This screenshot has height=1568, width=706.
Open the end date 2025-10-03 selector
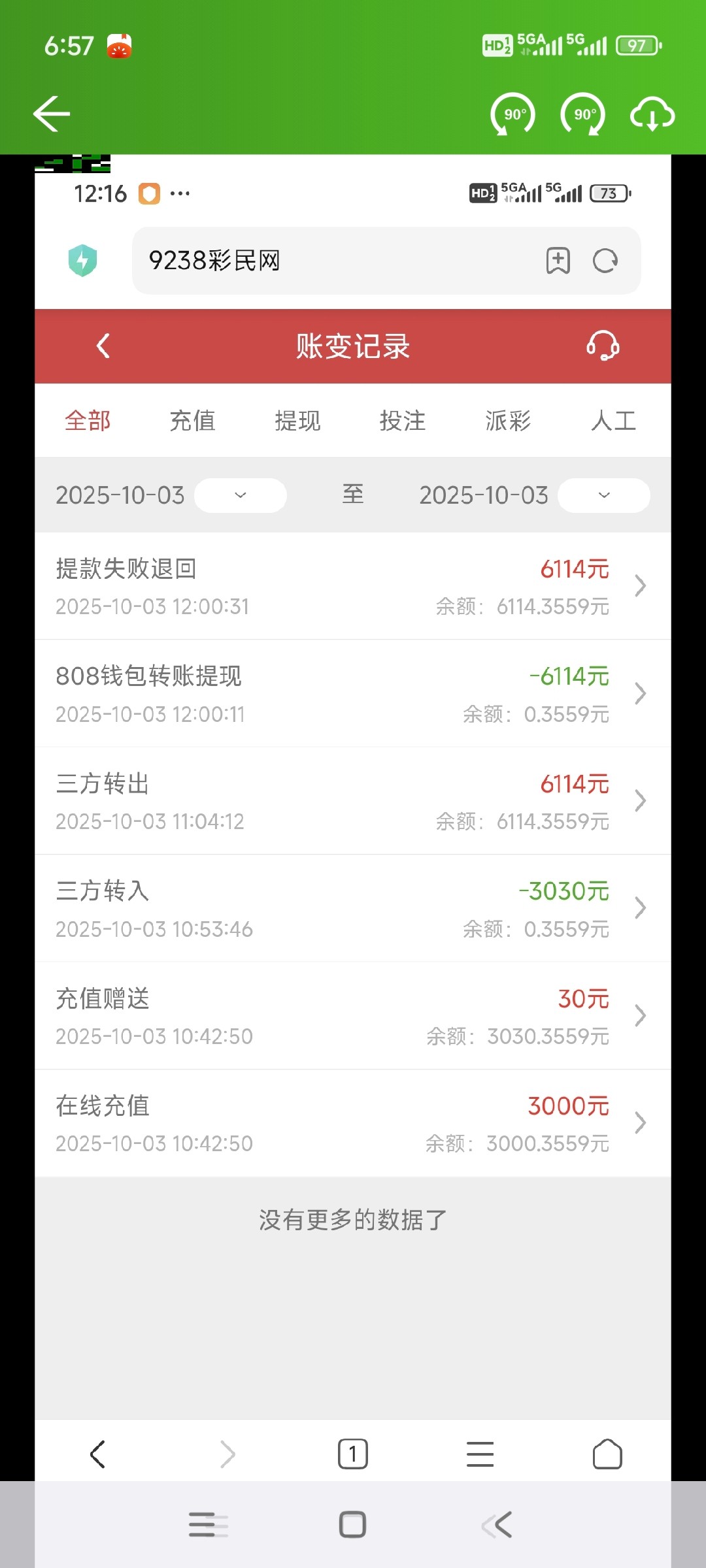(603, 495)
